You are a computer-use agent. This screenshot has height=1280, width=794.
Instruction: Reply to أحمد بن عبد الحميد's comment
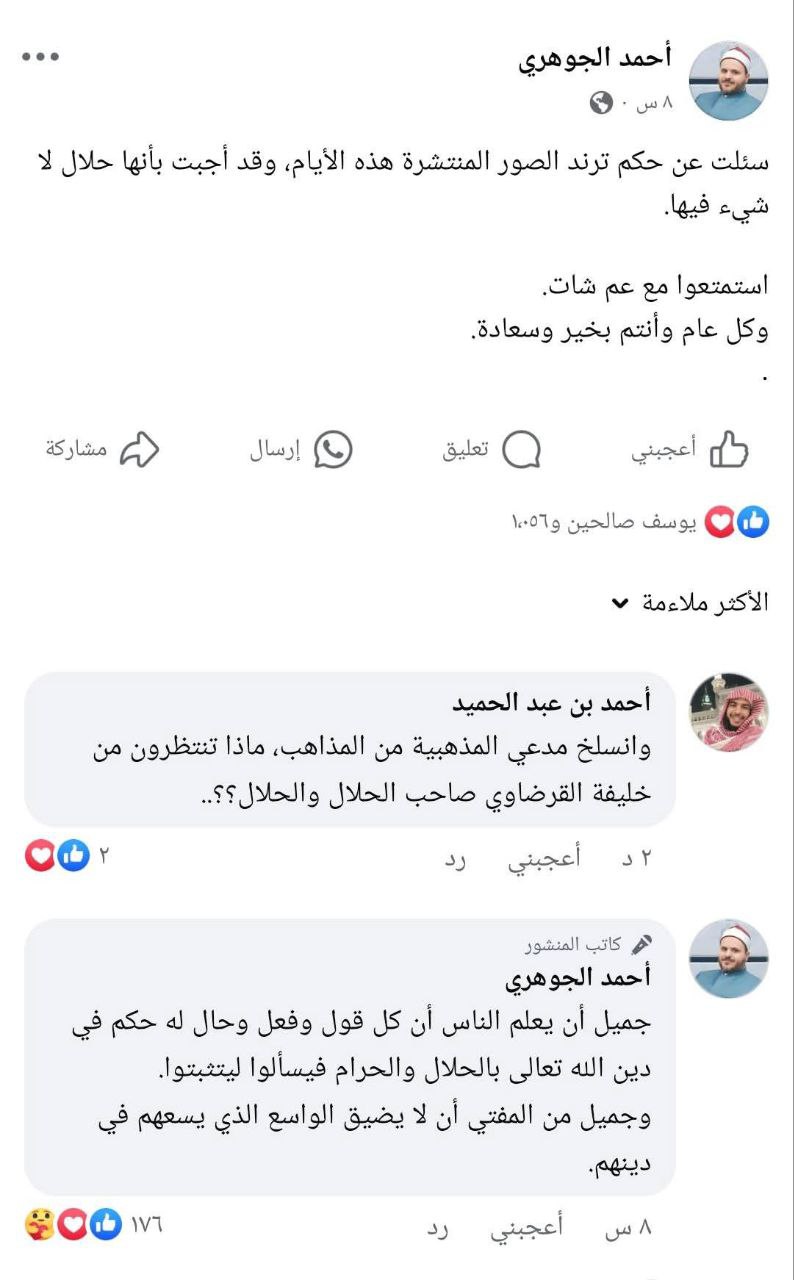pos(456,858)
